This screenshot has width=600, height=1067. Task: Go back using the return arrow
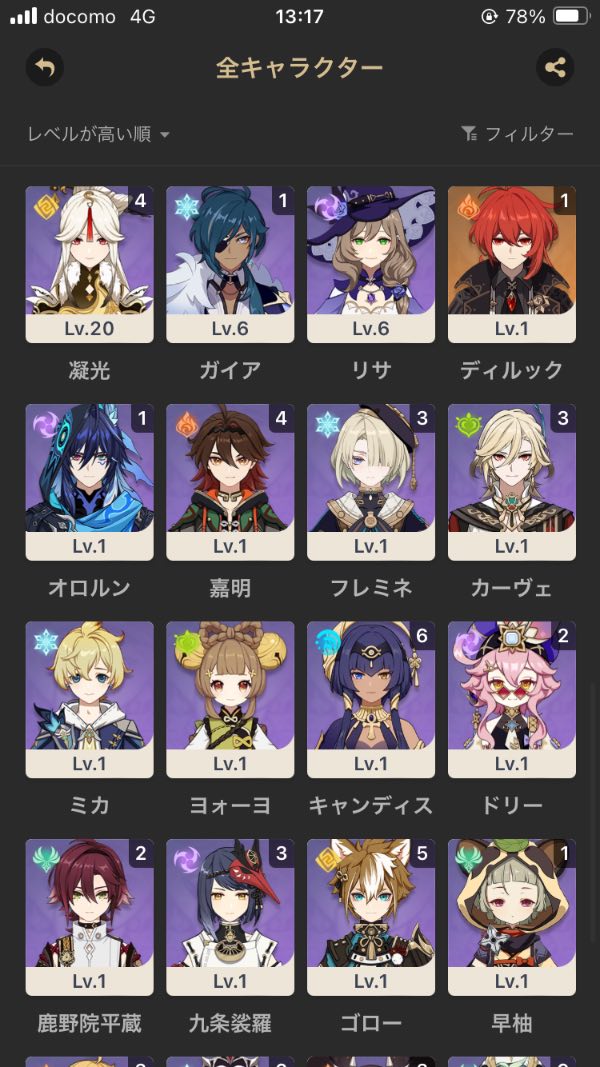point(44,68)
